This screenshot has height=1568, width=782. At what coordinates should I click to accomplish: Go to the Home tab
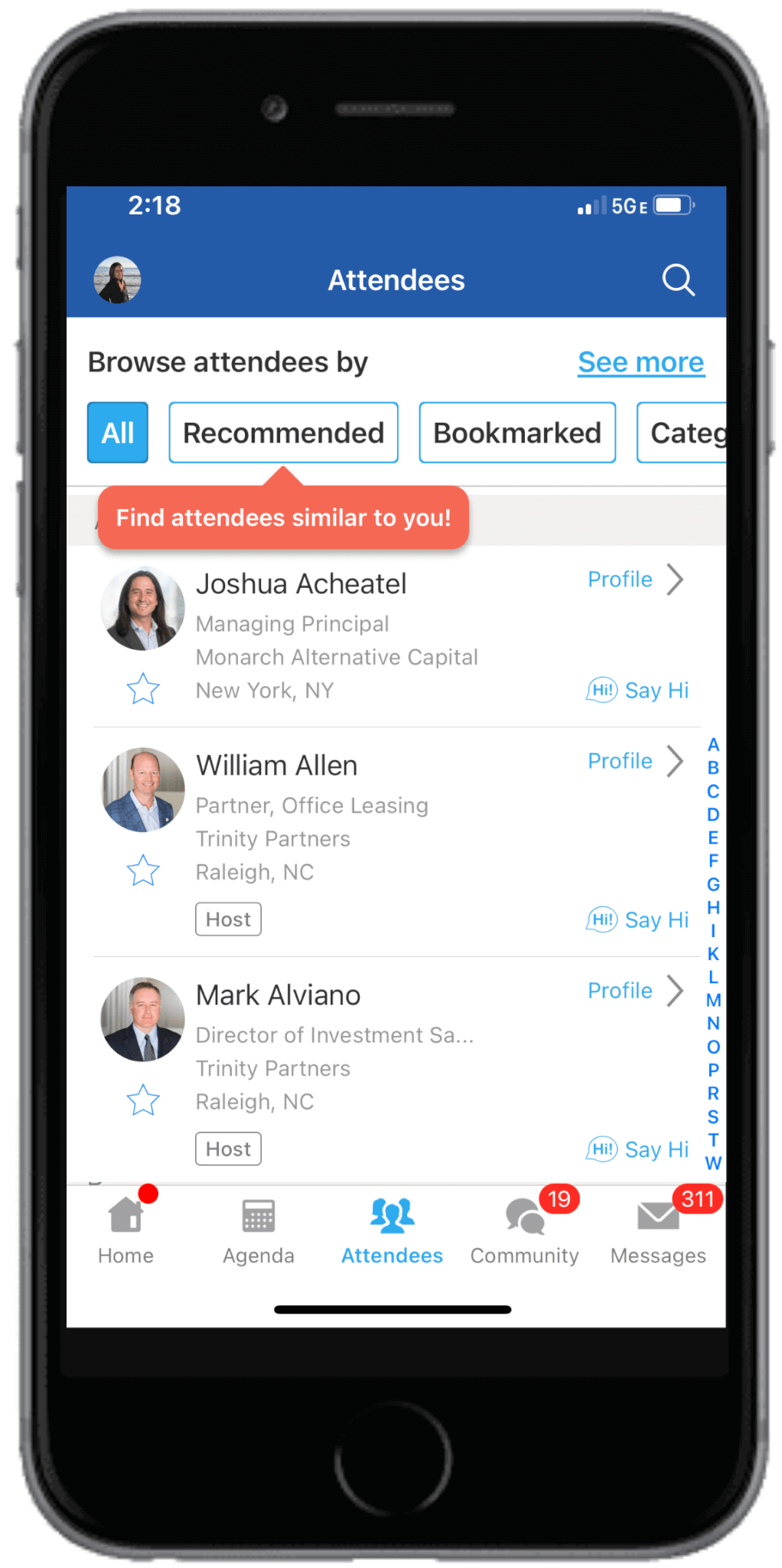126,1230
